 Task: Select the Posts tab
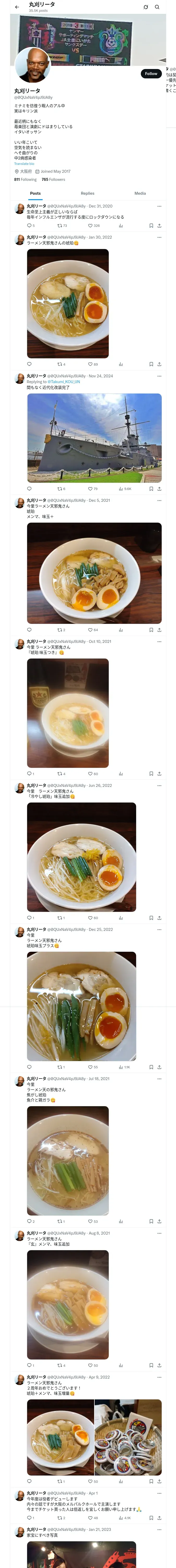click(x=35, y=193)
